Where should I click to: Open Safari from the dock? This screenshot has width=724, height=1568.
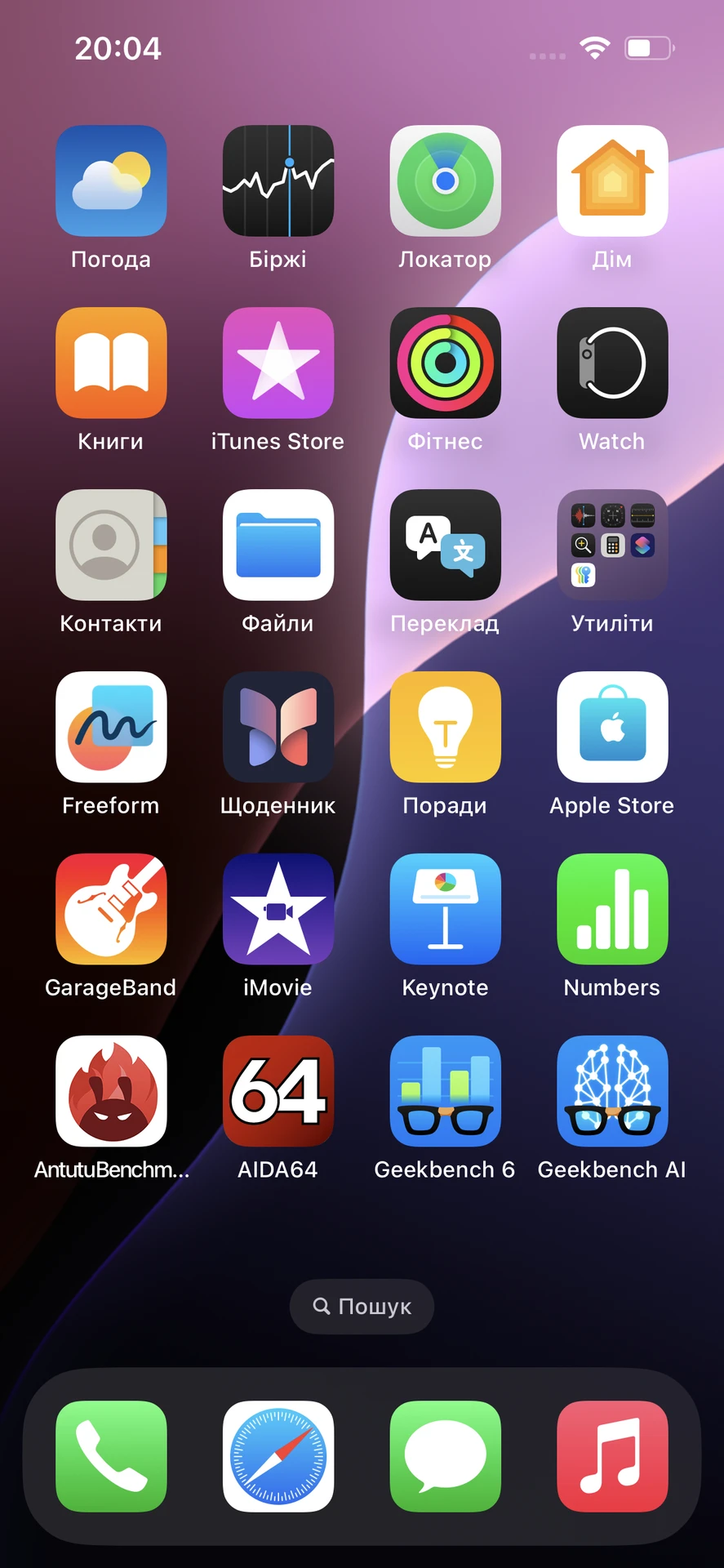point(278,1456)
